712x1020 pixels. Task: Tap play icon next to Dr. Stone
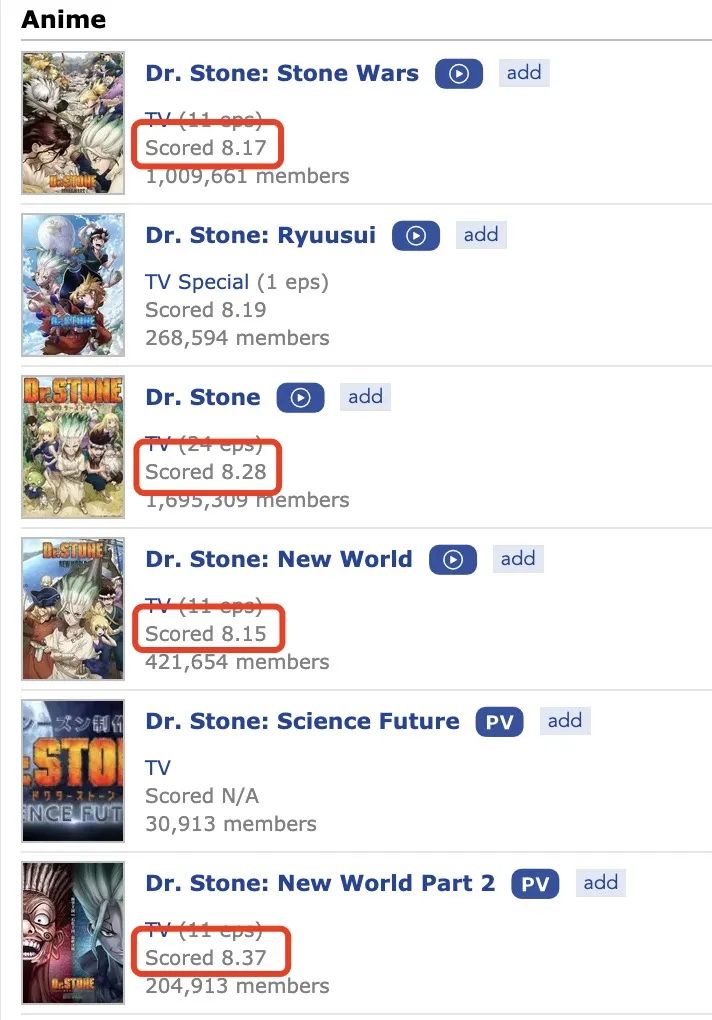(300, 397)
